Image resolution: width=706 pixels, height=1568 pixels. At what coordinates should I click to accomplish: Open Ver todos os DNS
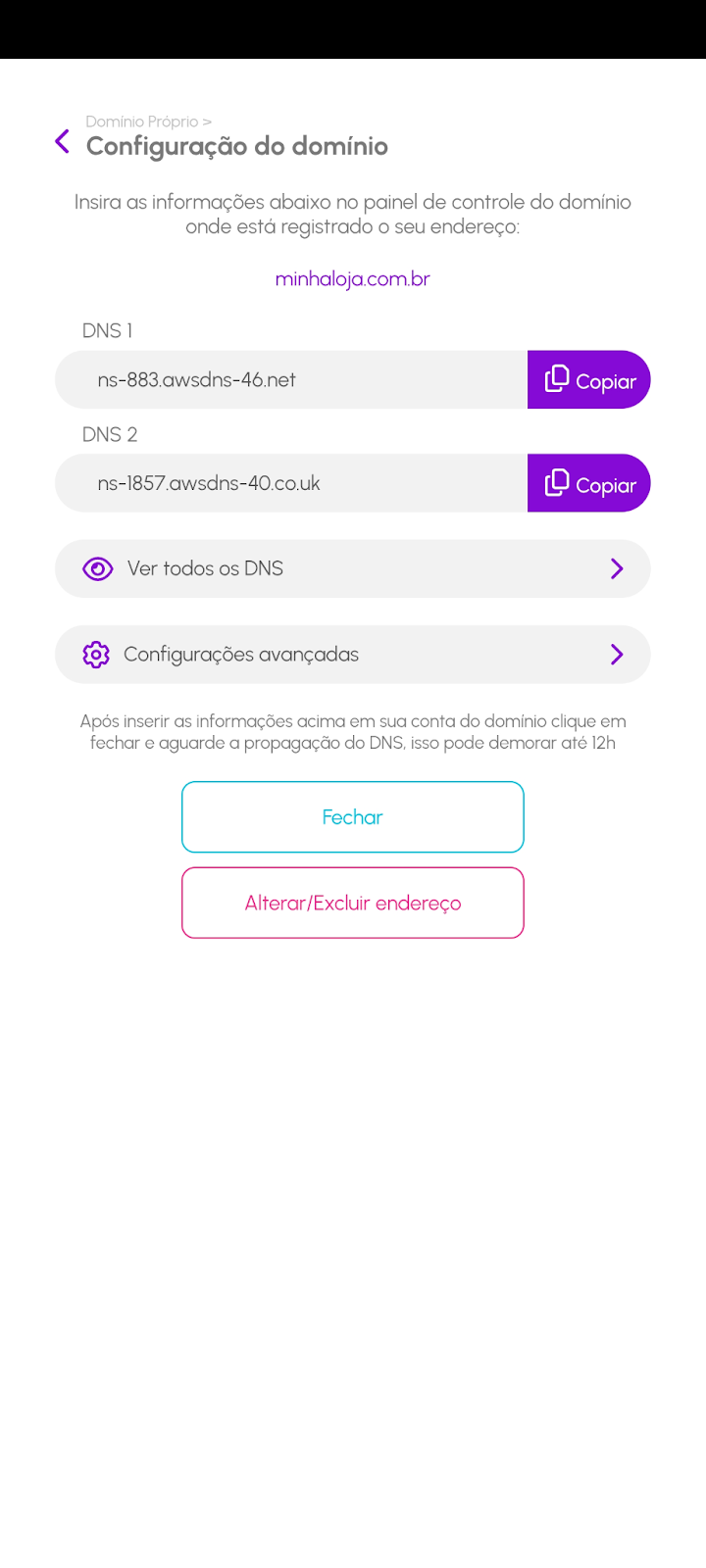[353, 568]
